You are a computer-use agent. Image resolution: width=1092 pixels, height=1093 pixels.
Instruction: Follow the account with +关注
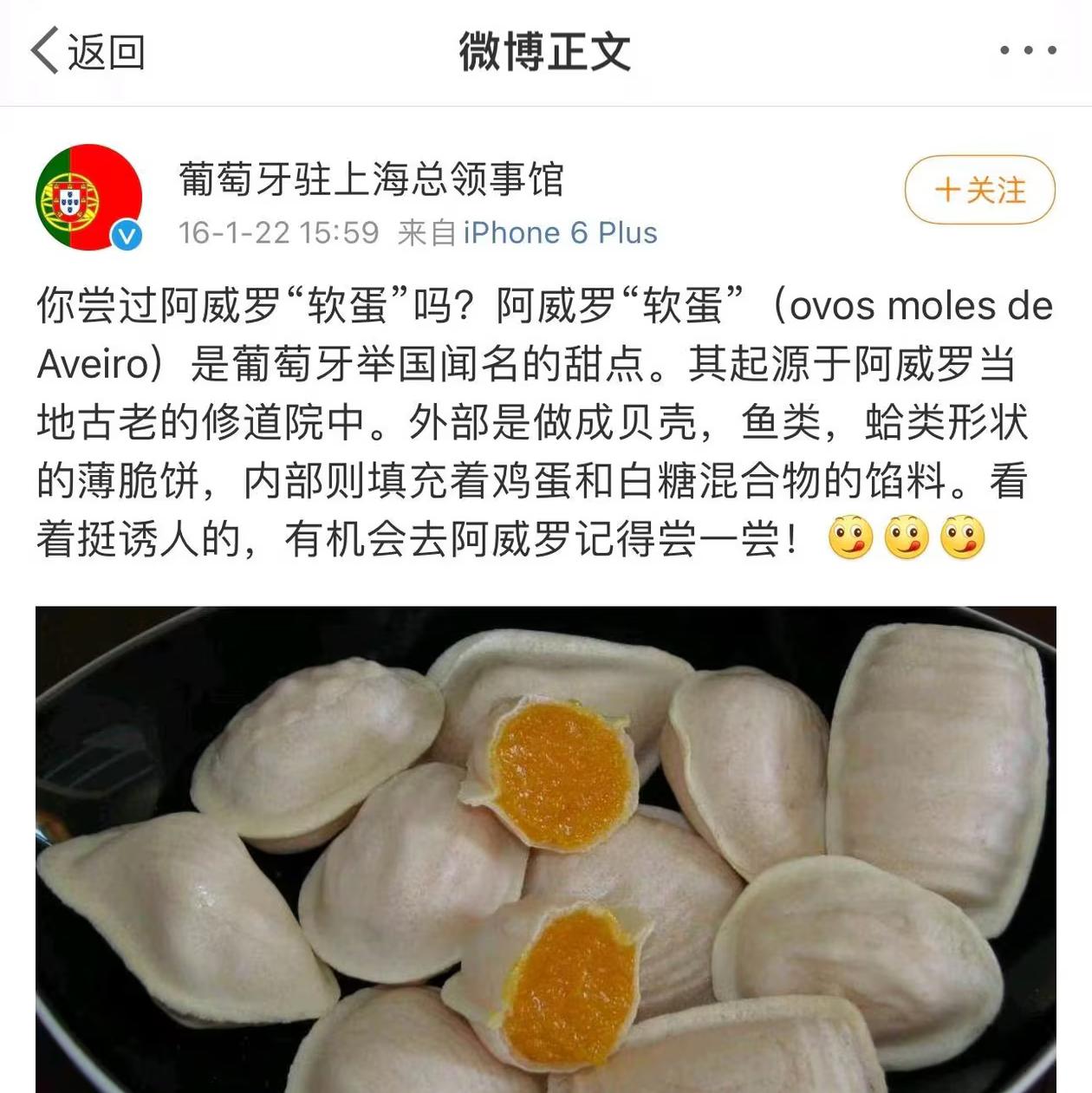point(979,190)
